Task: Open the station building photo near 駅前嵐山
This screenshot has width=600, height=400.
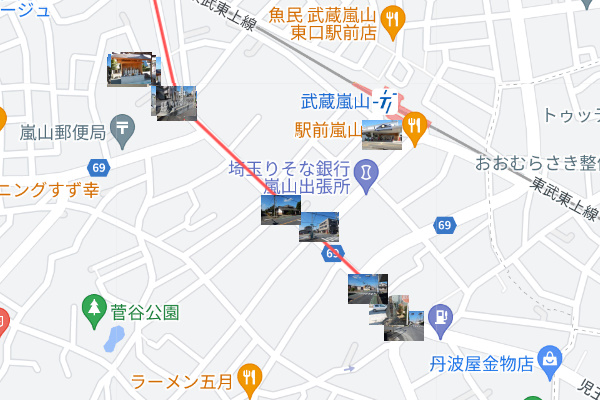Action: click(380, 134)
